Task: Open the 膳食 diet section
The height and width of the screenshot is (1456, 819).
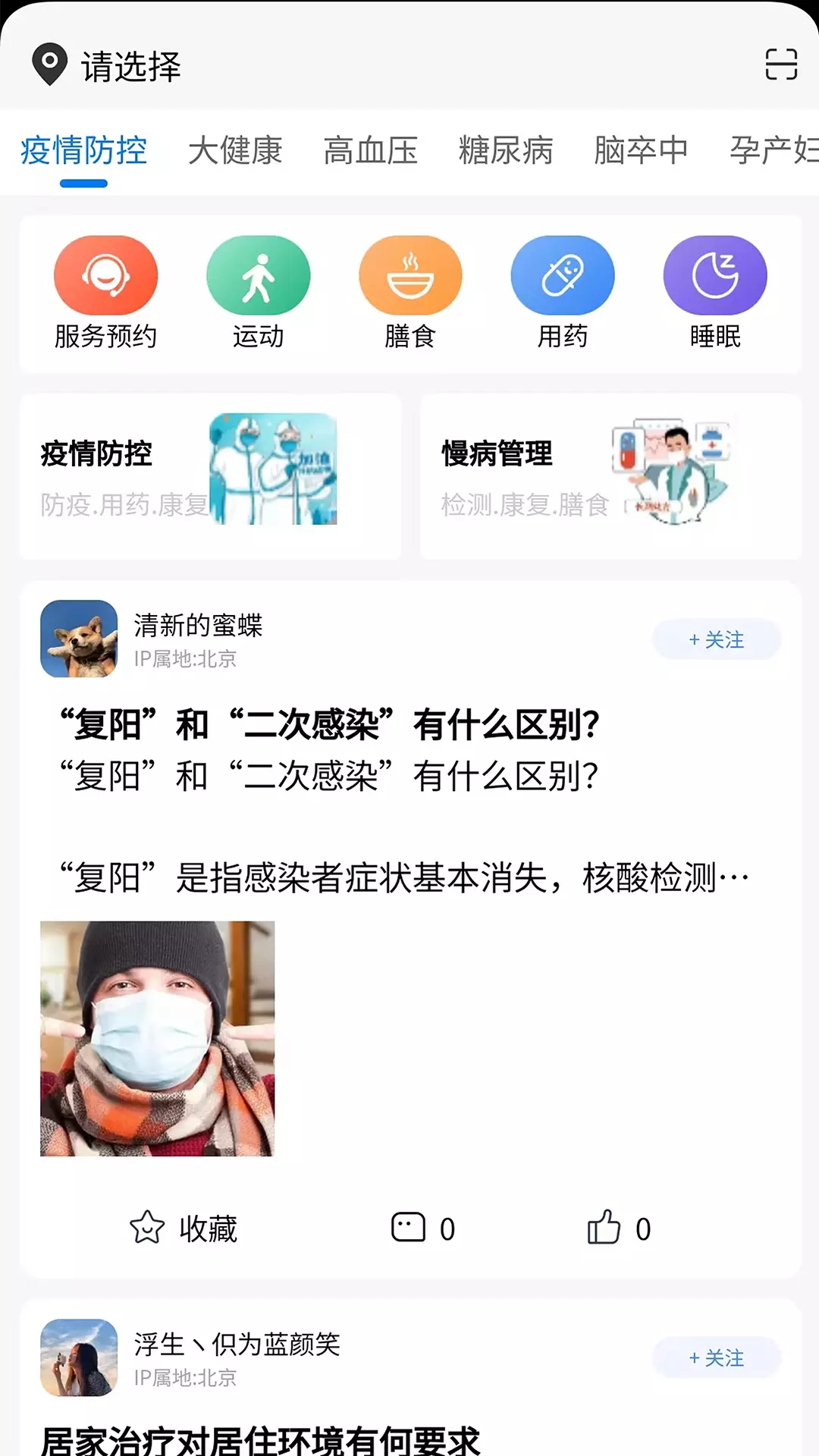Action: point(410,293)
